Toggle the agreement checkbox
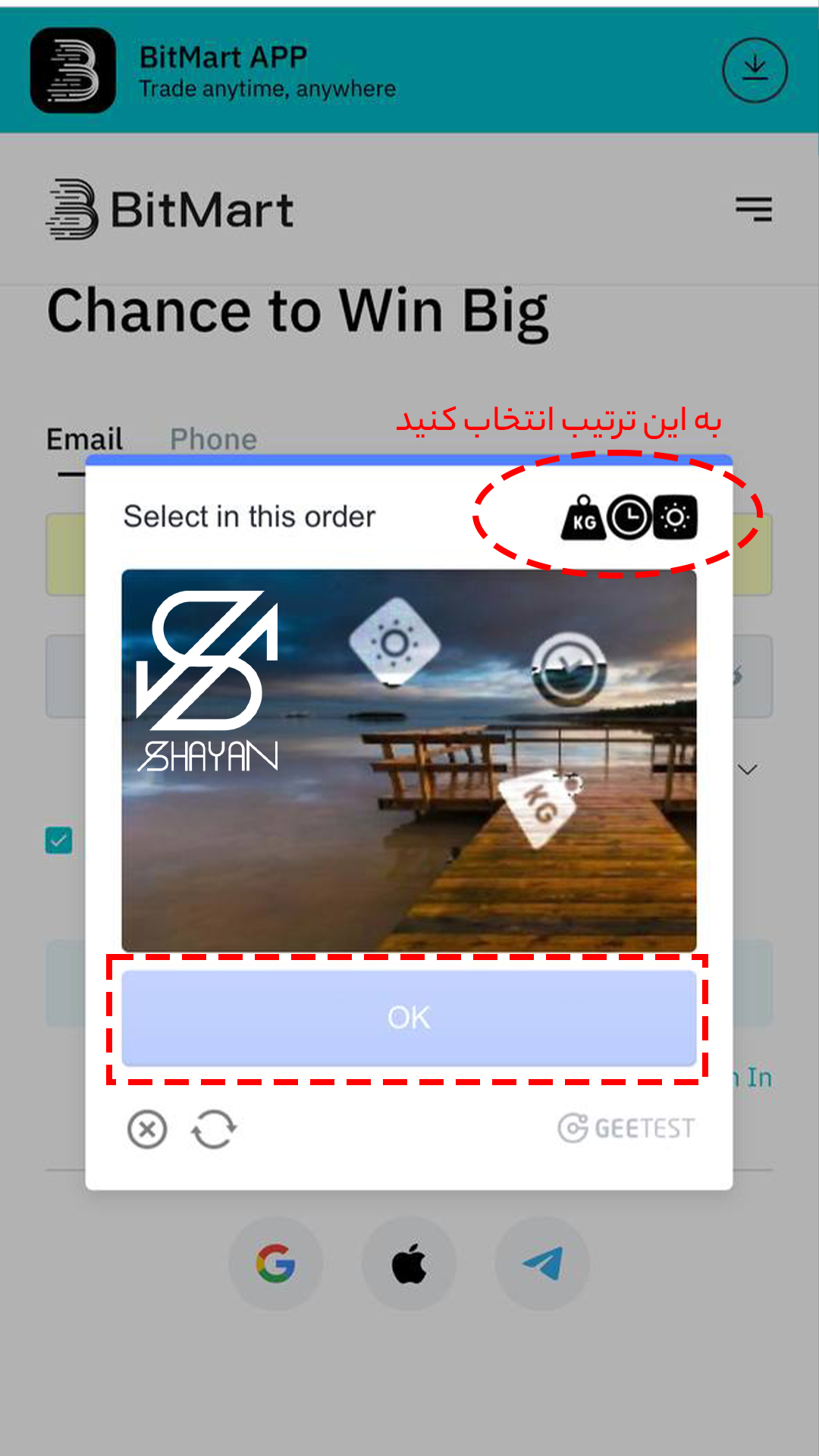Screen dimensions: 819x1456 (x=59, y=840)
